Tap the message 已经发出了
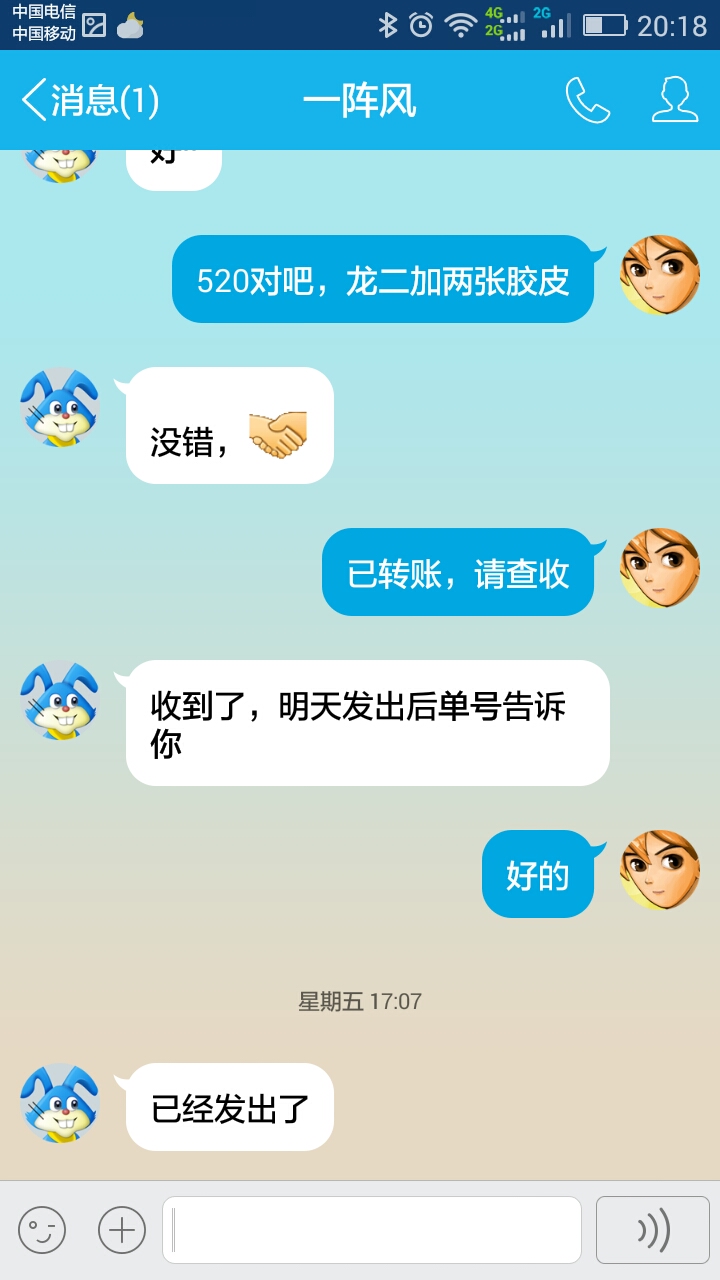 pyautogui.click(x=229, y=1106)
